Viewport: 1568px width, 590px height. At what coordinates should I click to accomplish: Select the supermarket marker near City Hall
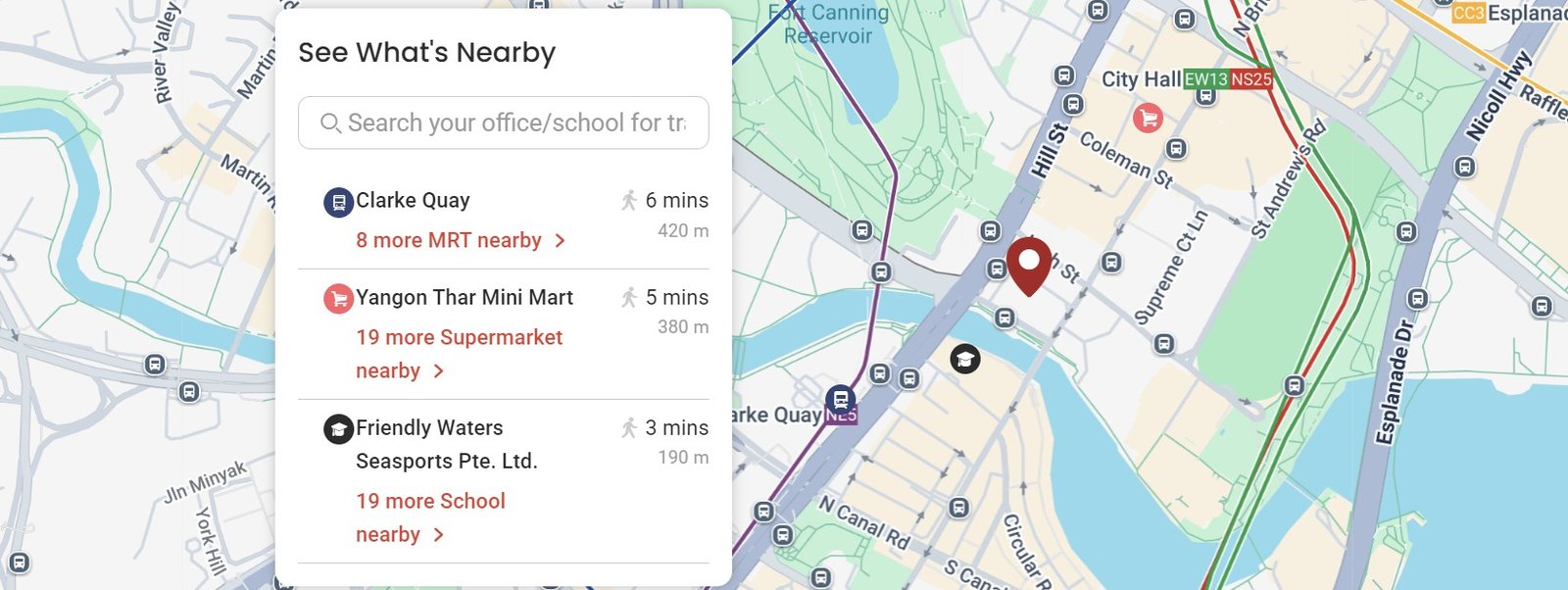[x=1148, y=119]
